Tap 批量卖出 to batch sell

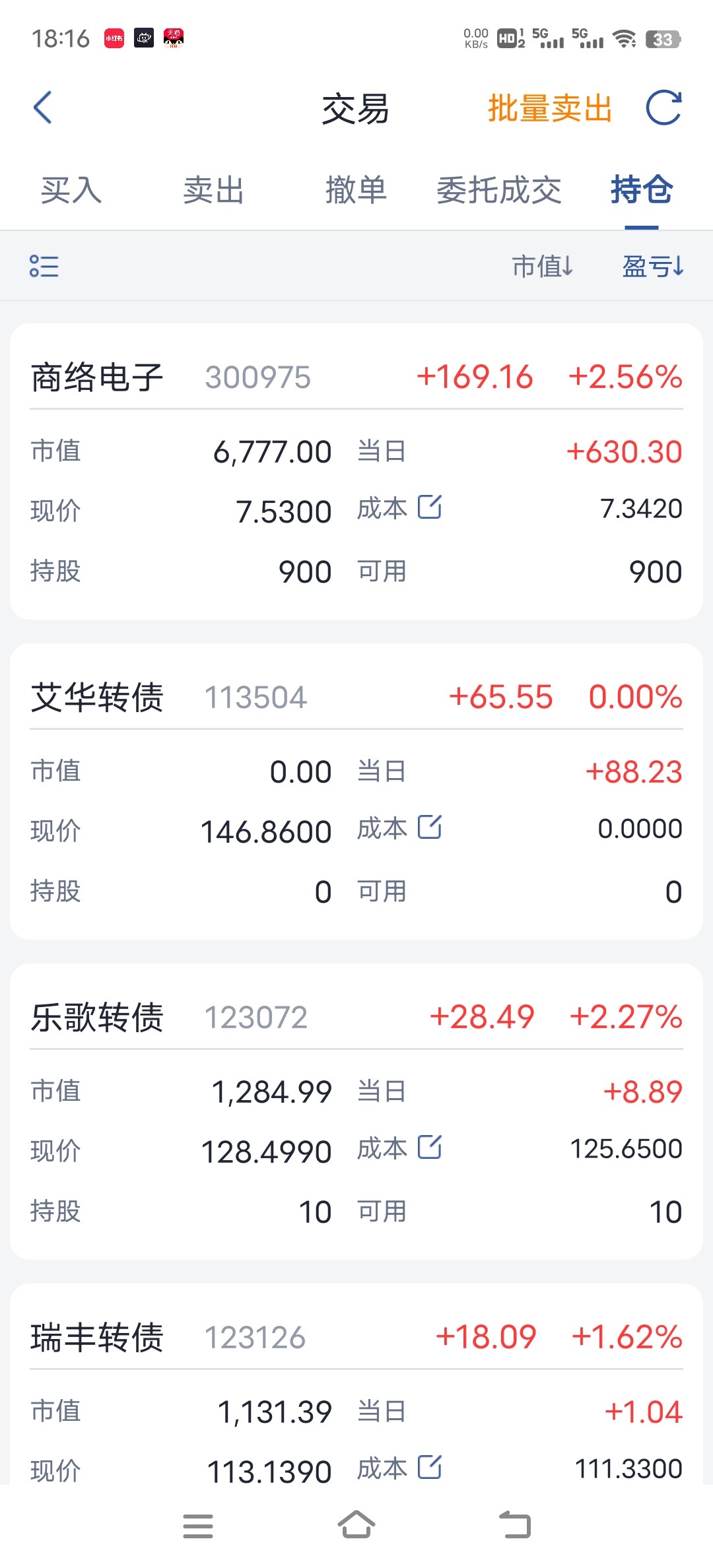(x=550, y=109)
